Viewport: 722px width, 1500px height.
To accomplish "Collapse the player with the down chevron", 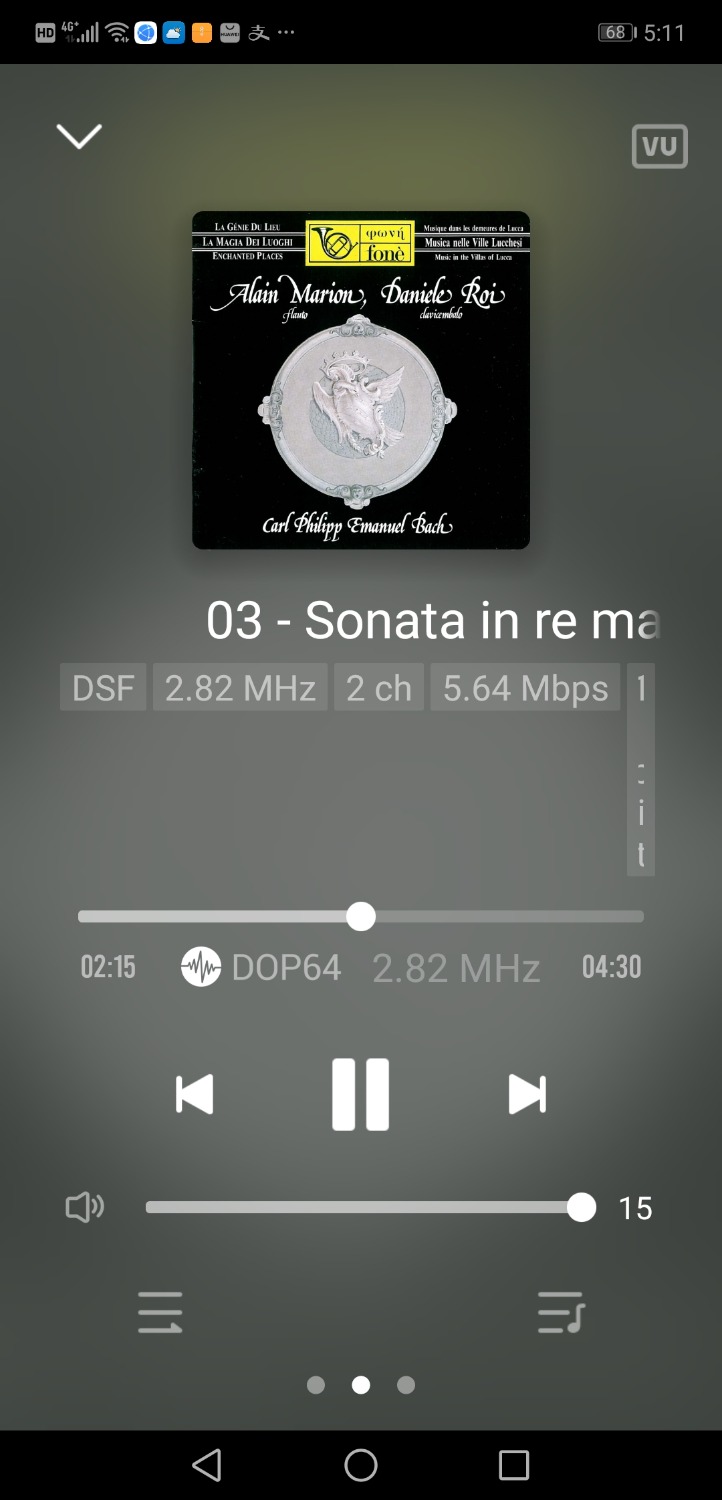I will click(x=79, y=136).
